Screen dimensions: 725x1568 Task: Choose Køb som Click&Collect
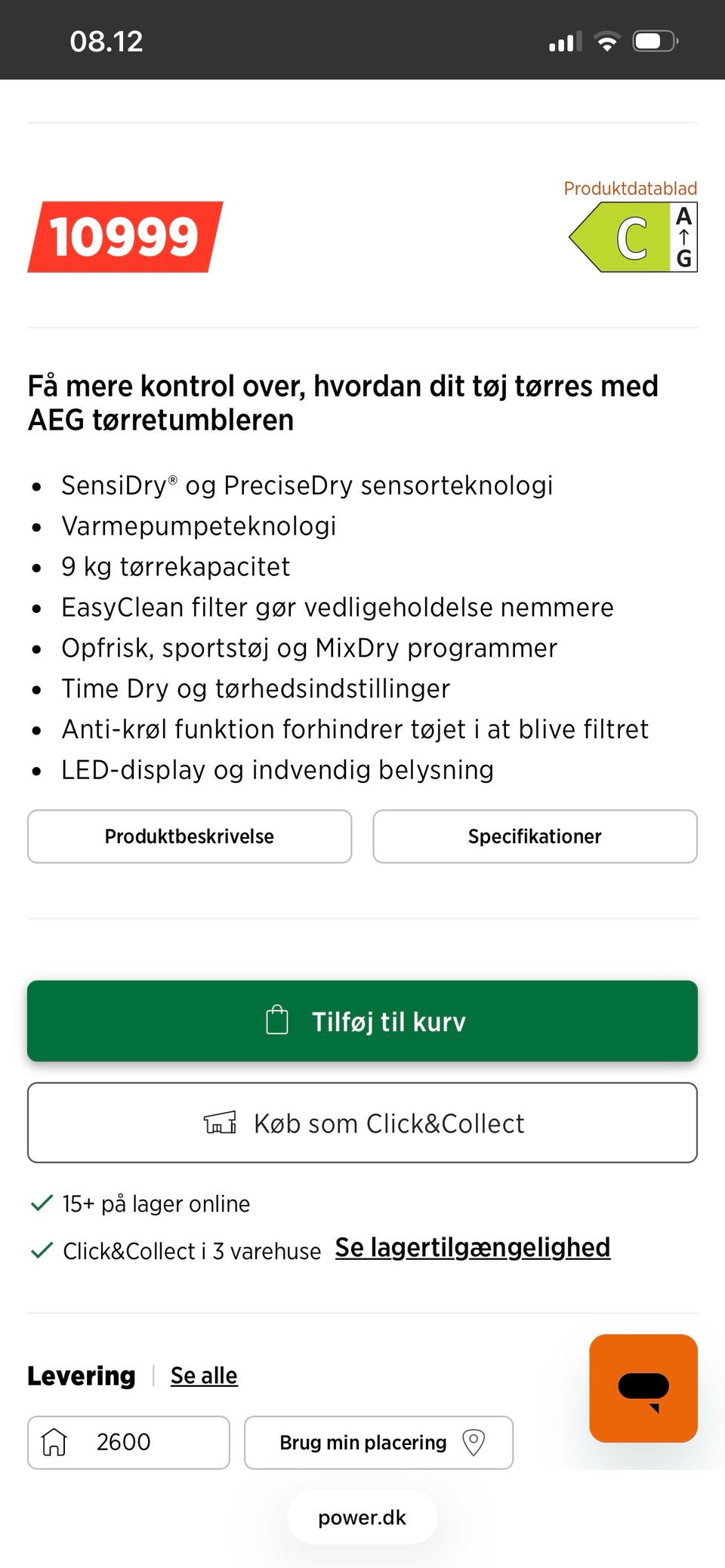[362, 1123]
